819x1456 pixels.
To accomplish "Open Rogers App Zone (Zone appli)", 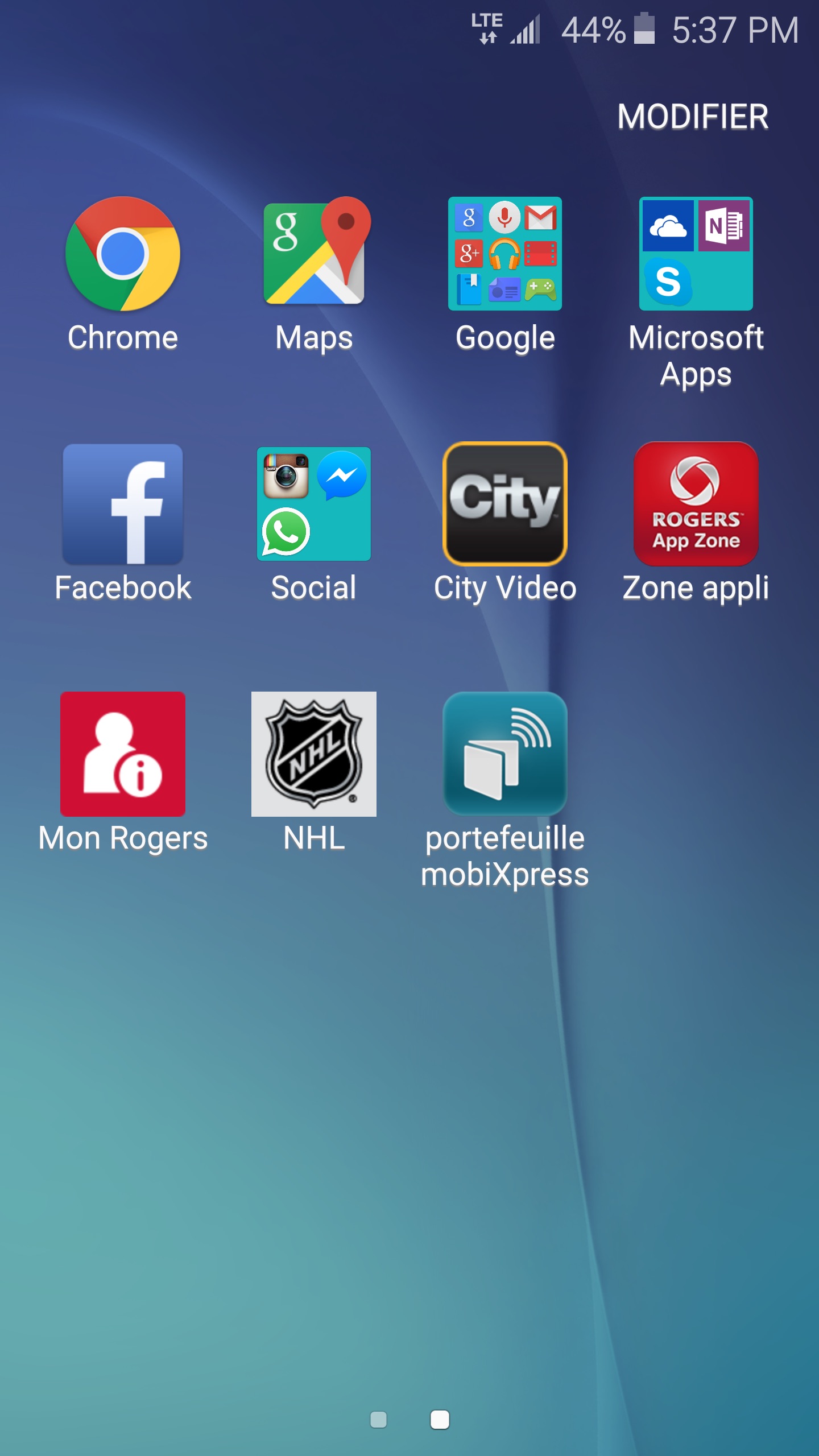I will 696,504.
